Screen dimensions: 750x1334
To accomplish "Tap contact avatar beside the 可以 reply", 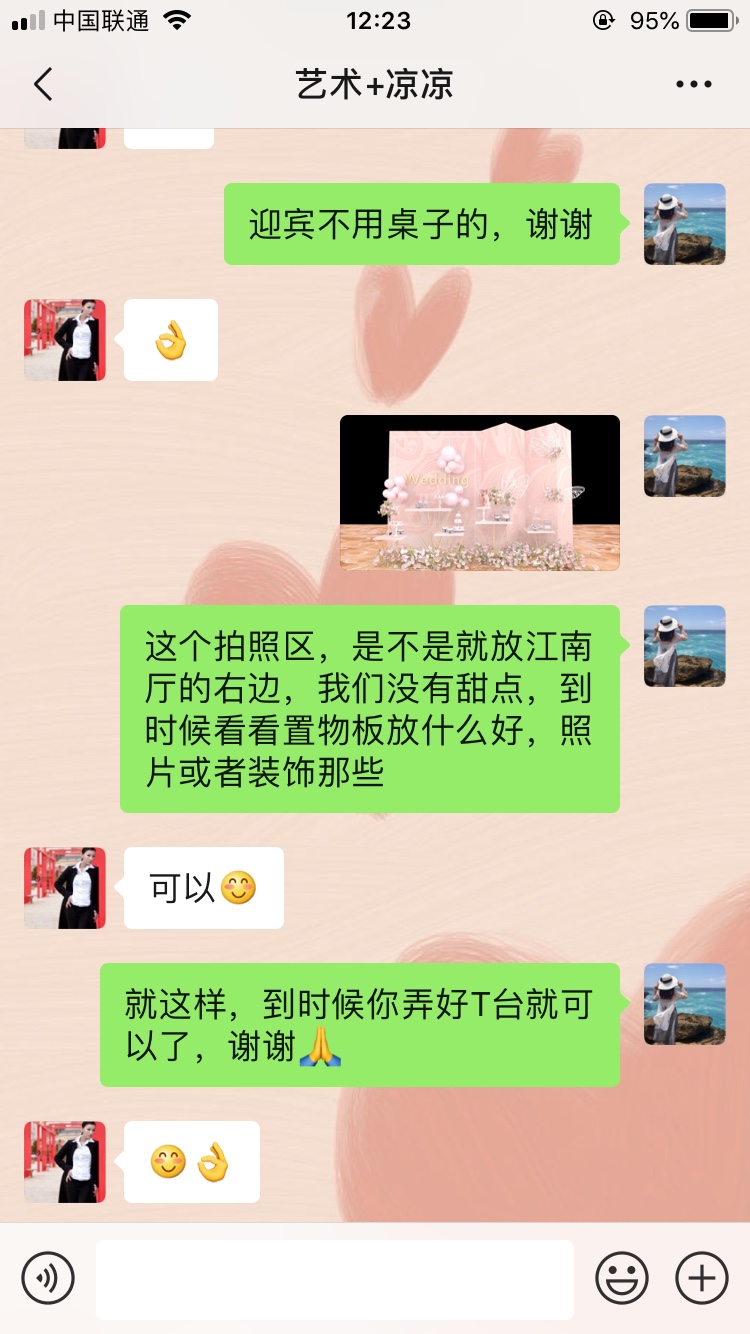I will 65,888.
